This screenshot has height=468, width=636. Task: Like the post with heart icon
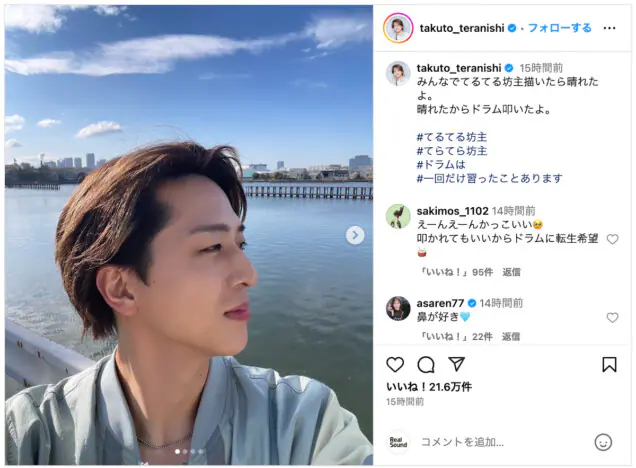tap(395, 365)
